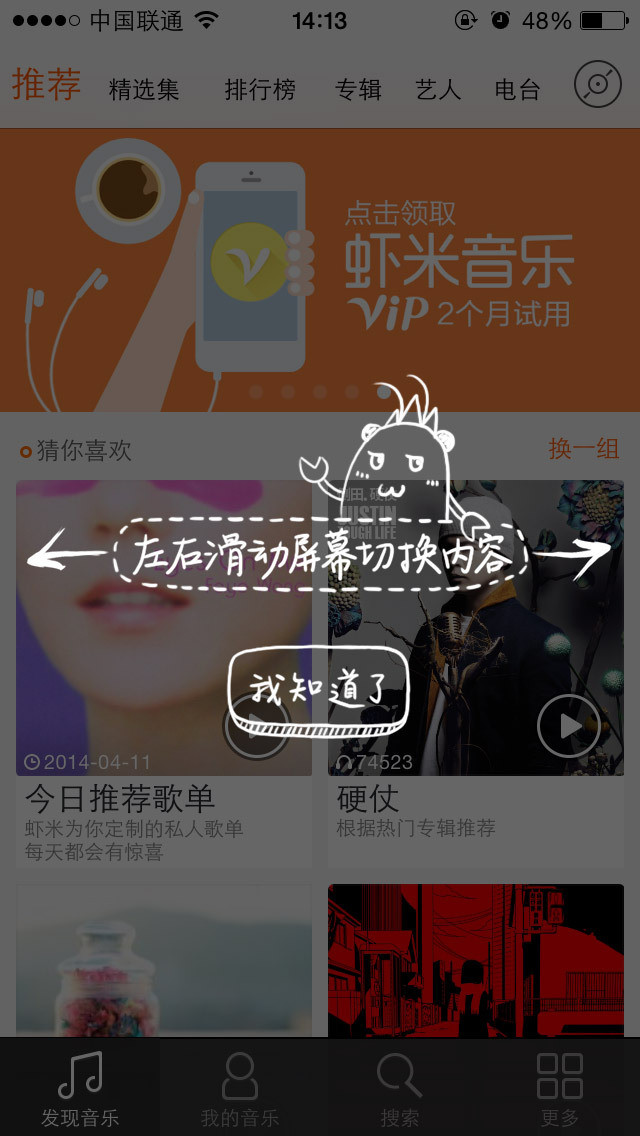Open the candy jar album card

tap(164, 960)
